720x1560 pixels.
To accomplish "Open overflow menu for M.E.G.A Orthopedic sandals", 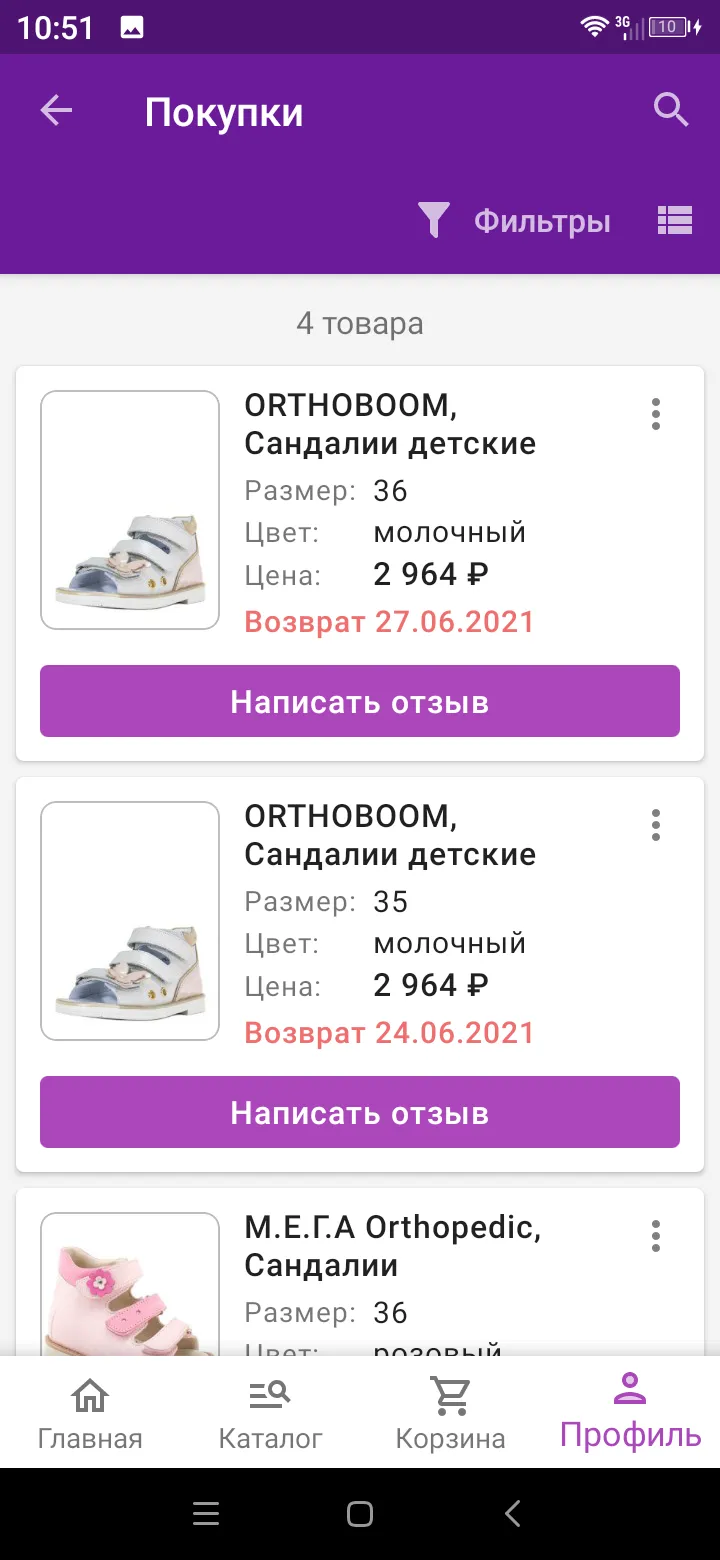I will tap(656, 1236).
